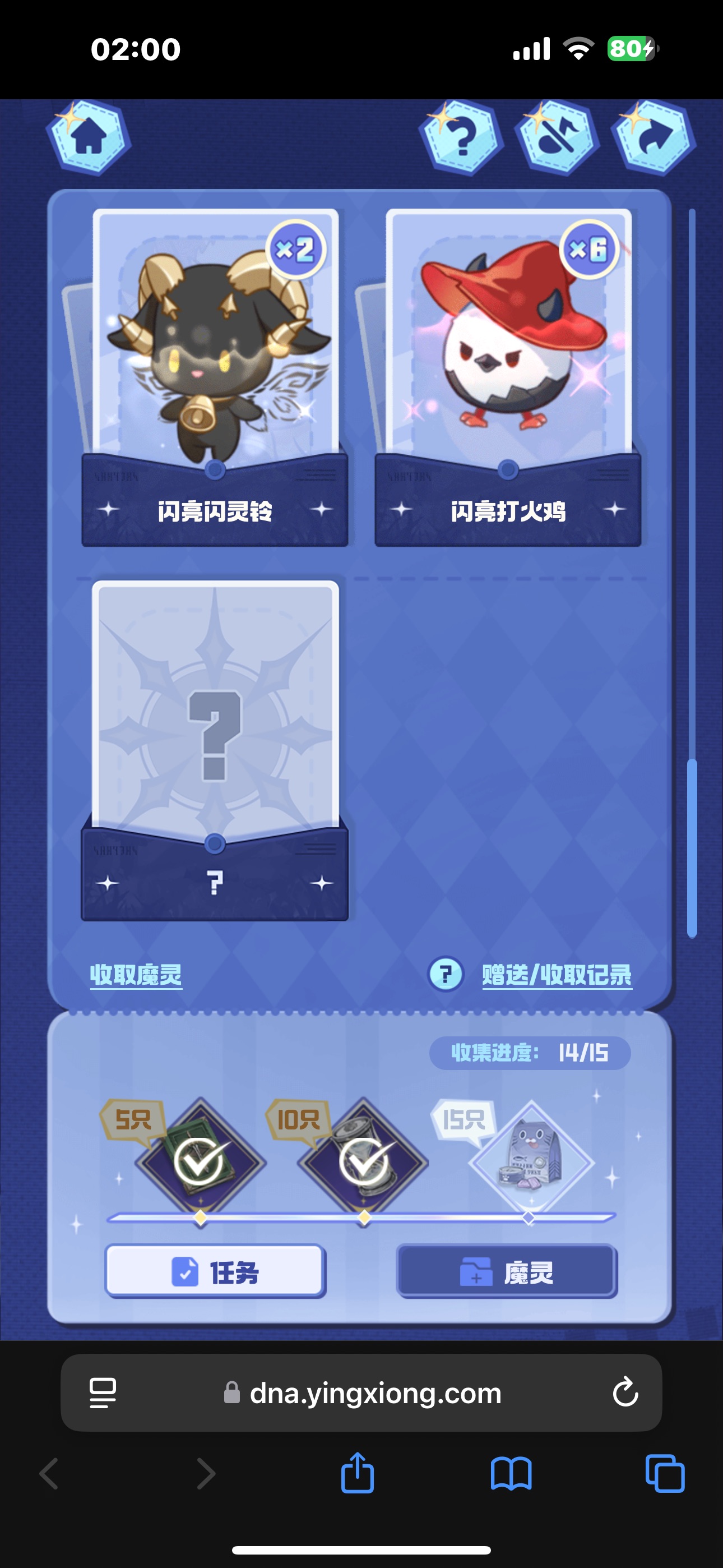Reload the page in Safari

625,1392
